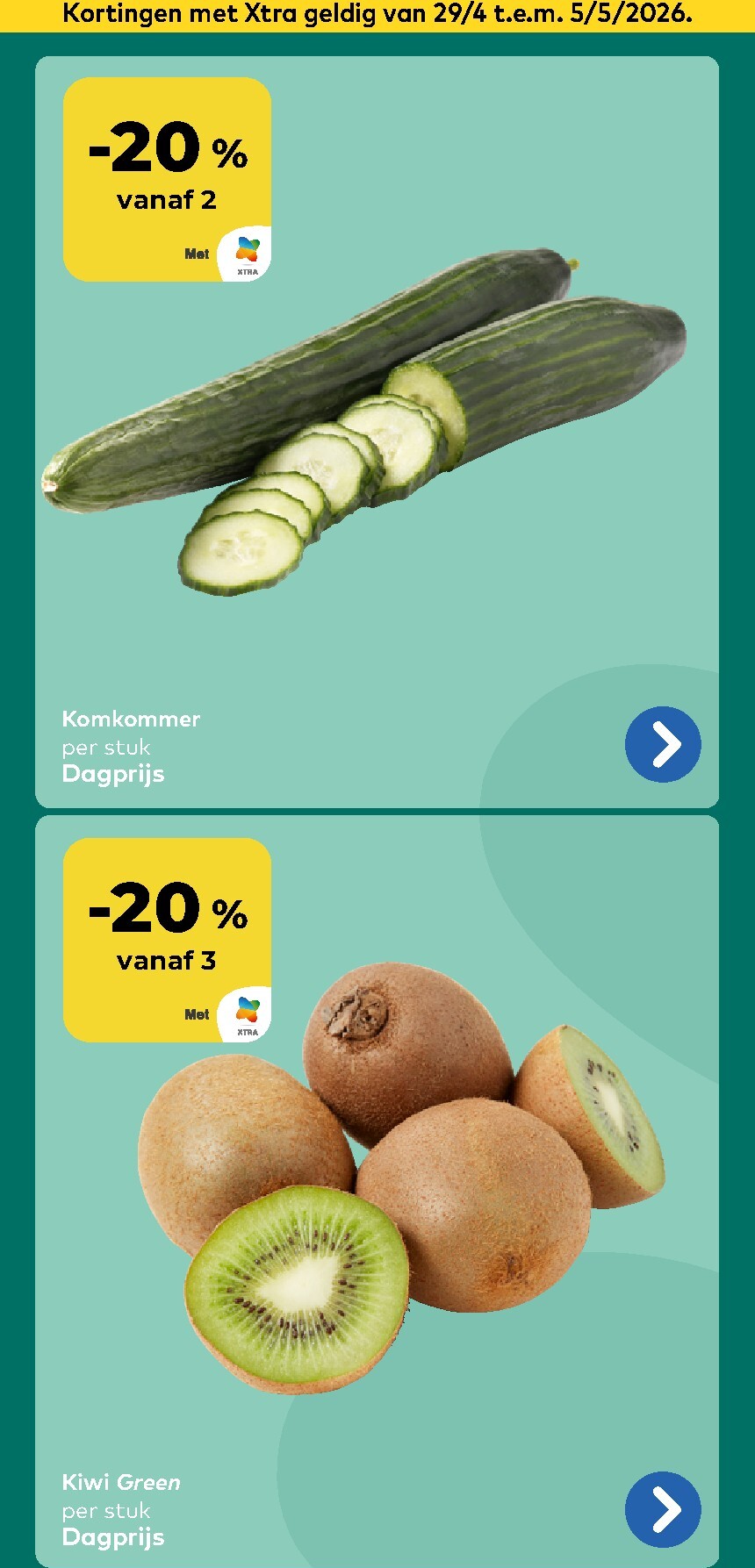This screenshot has height=1568, width=755.
Task: Click the blue chevron arrow on the Komkommer card
Action: [663, 744]
